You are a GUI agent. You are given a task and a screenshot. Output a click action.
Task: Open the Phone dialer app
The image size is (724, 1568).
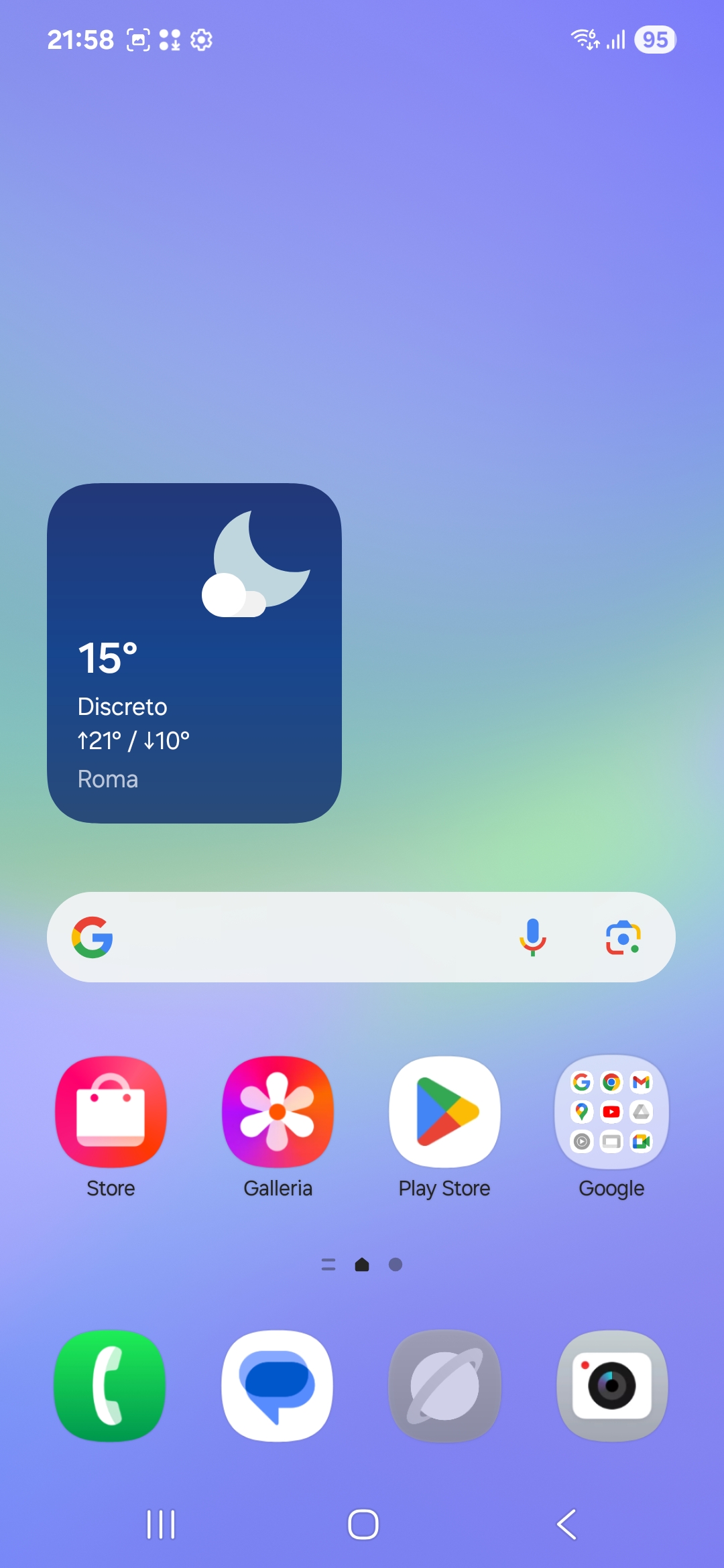[111, 1386]
